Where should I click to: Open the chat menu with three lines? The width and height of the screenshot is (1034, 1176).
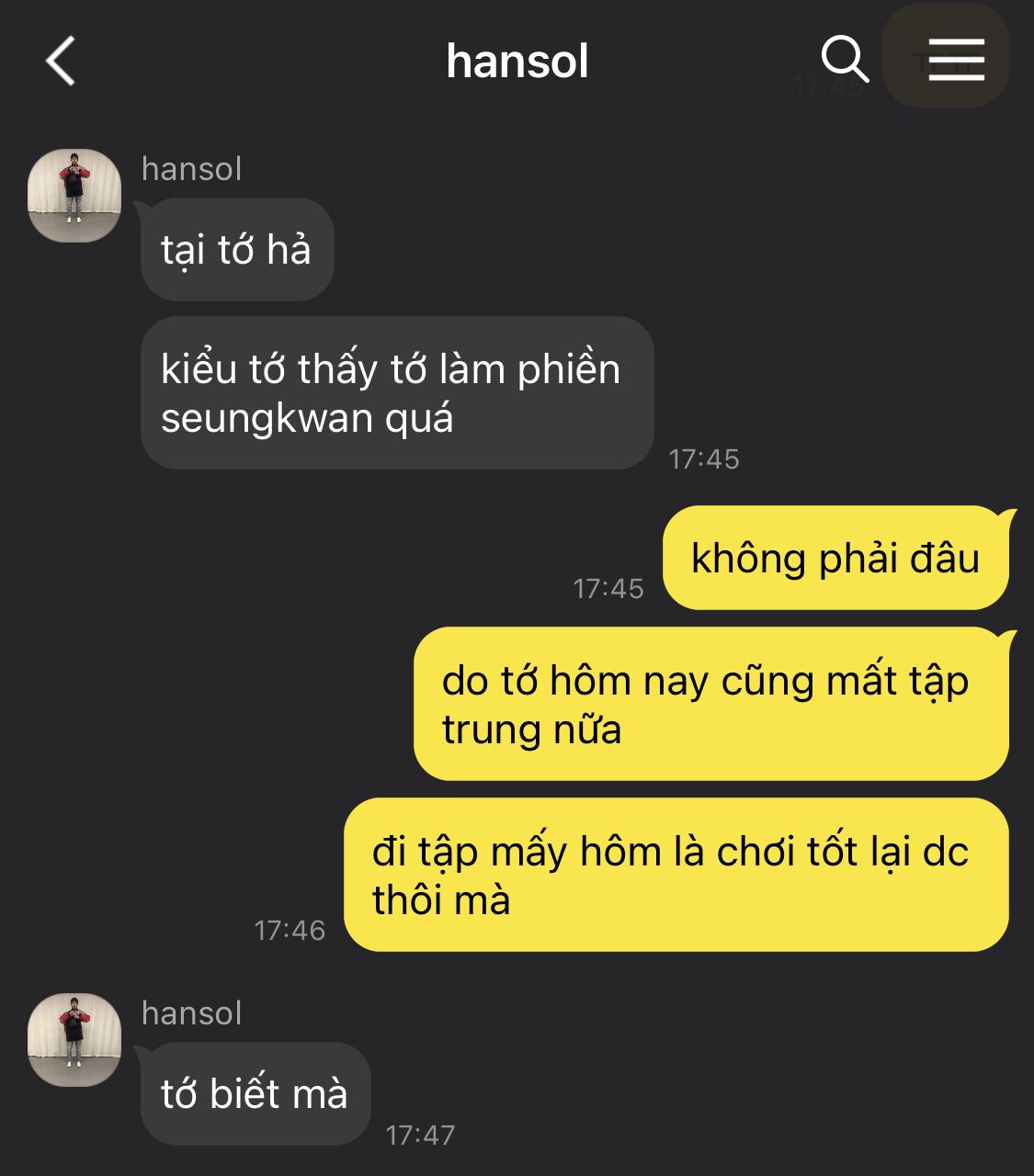click(955, 61)
